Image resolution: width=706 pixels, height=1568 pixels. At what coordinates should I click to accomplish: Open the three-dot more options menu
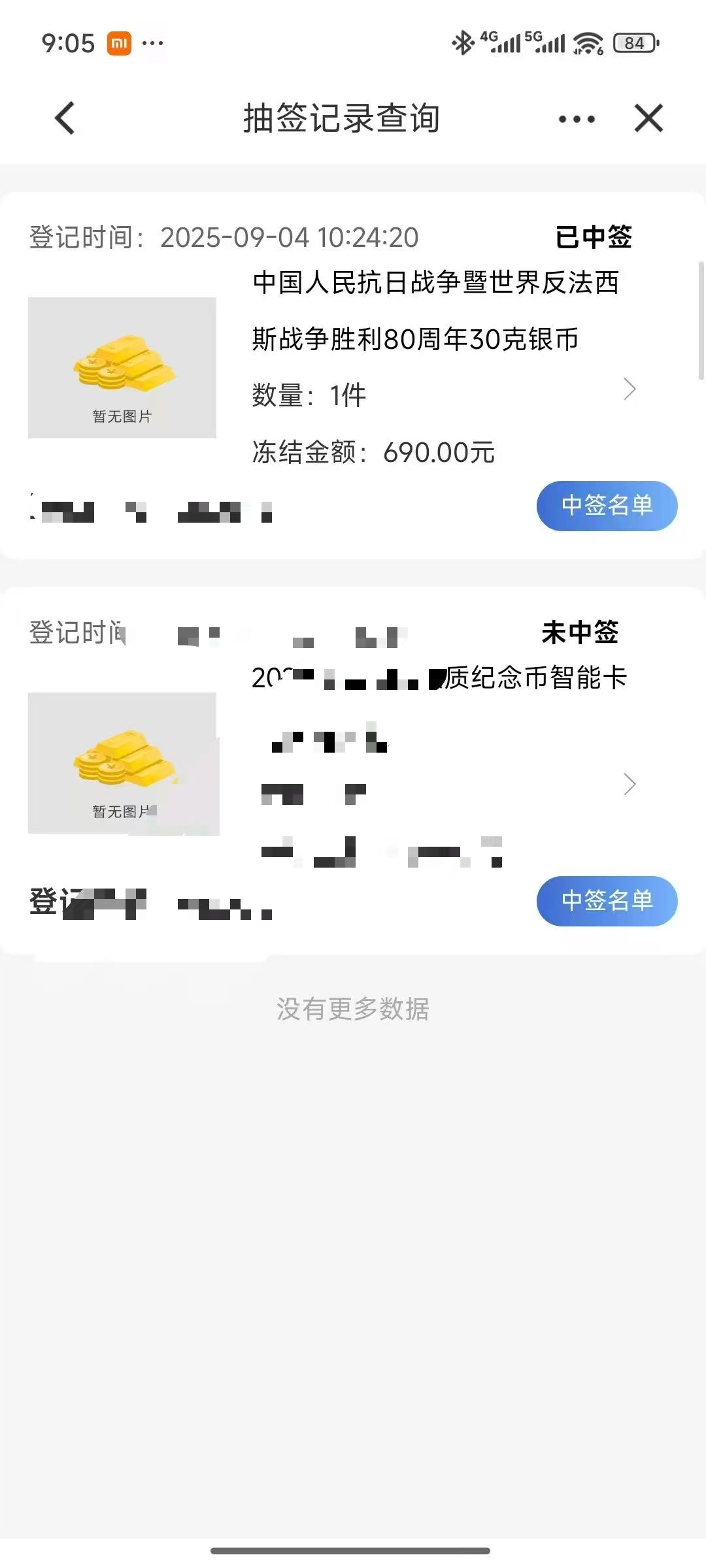(577, 119)
